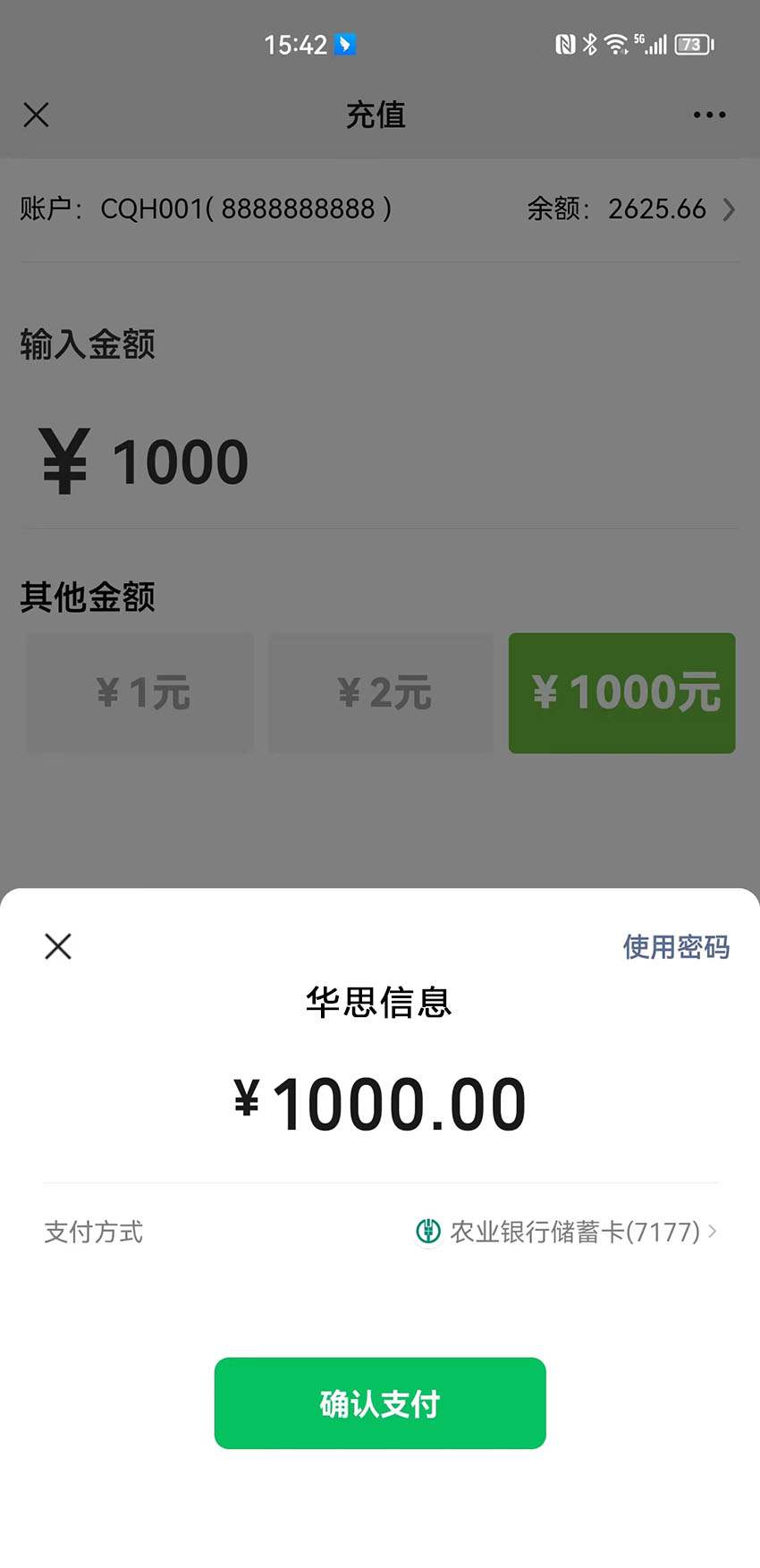The width and height of the screenshot is (760, 1568).
Task: Switch to 使用密码 password payment
Action: pyautogui.click(x=676, y=946)
